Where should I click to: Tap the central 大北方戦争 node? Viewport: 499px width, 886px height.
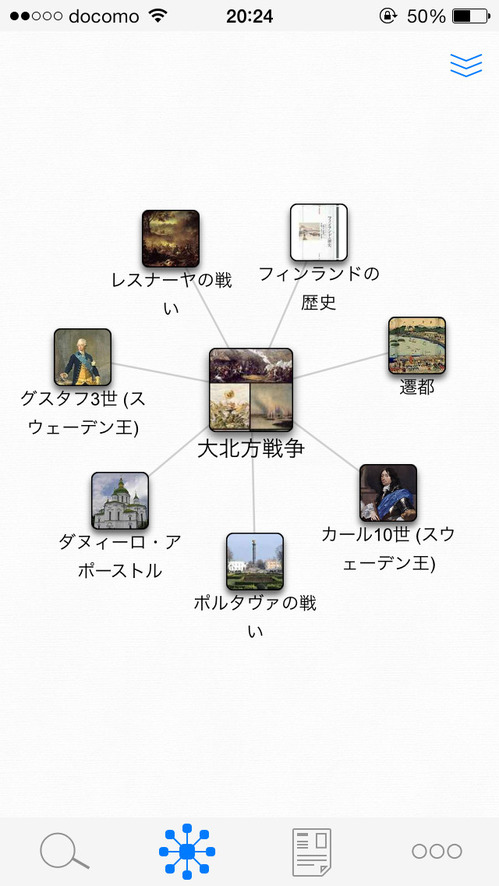(251, 390)
